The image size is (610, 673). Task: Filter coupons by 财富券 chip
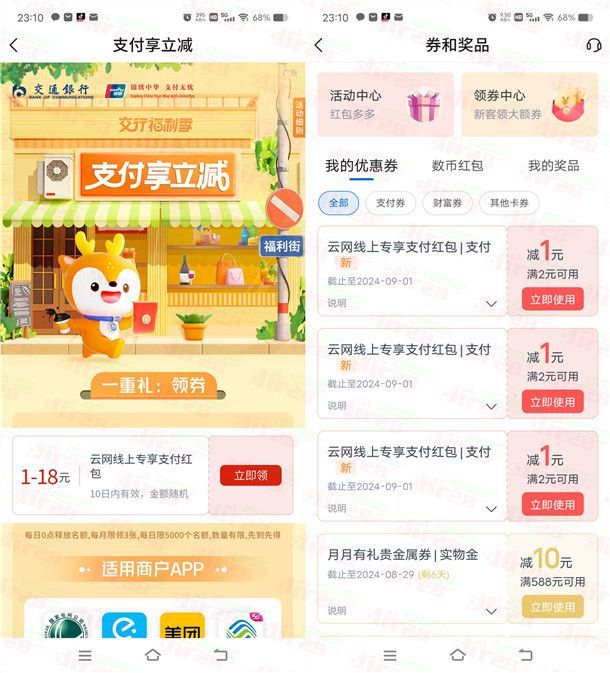pos(447,203)
